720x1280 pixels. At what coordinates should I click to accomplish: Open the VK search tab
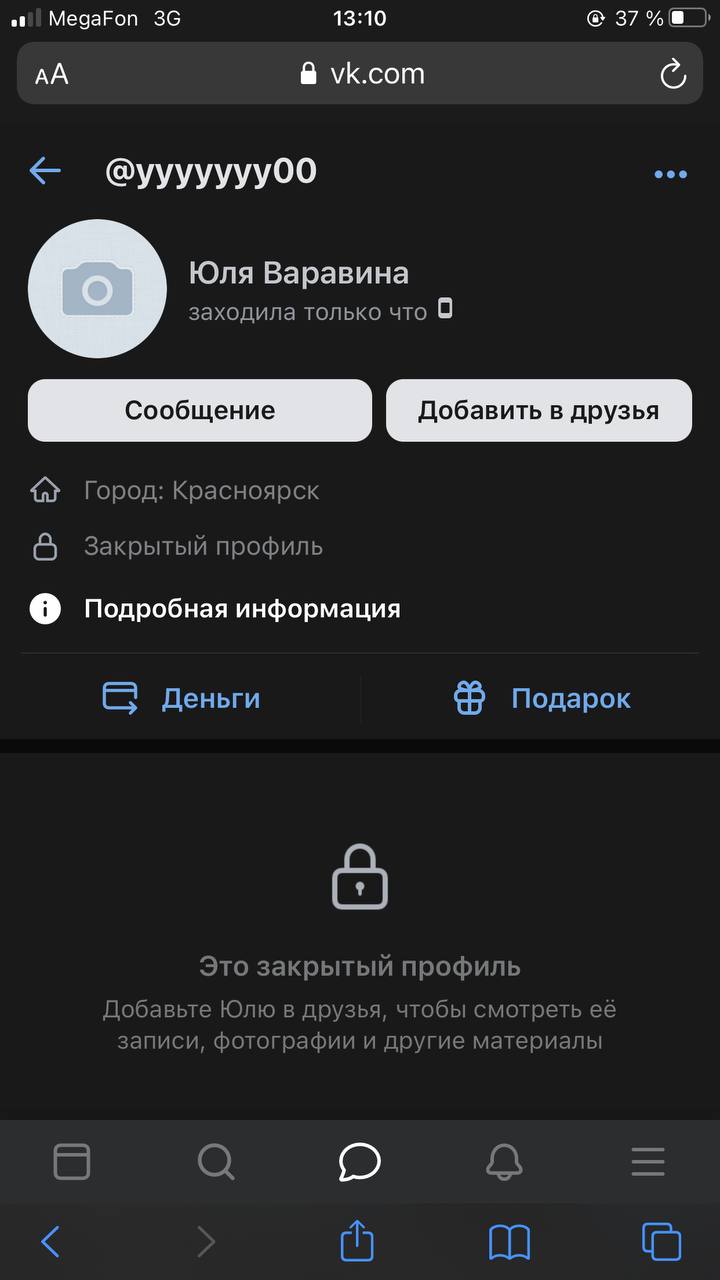click(x=215, y=1161)
